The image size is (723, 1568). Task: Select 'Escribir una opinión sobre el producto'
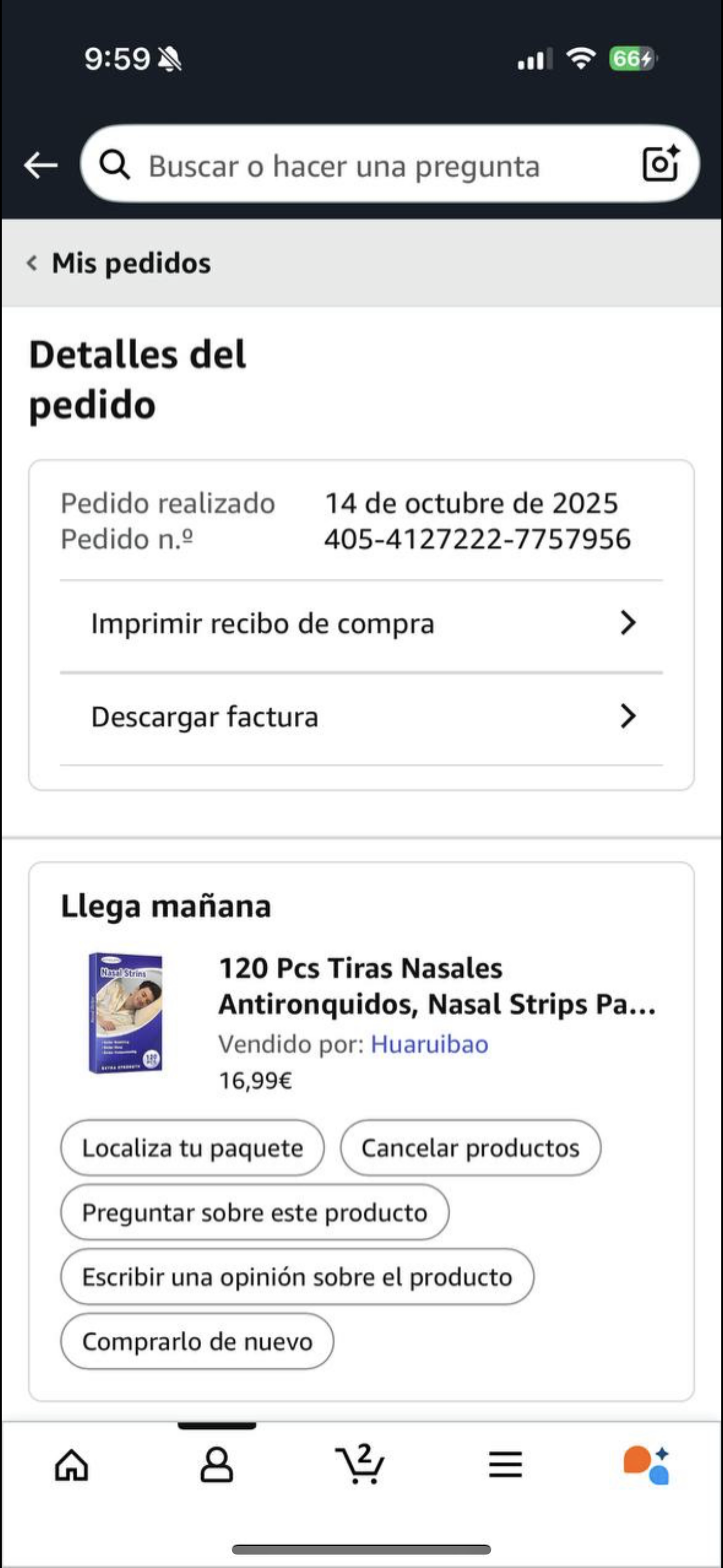[x=297, y=1277]
